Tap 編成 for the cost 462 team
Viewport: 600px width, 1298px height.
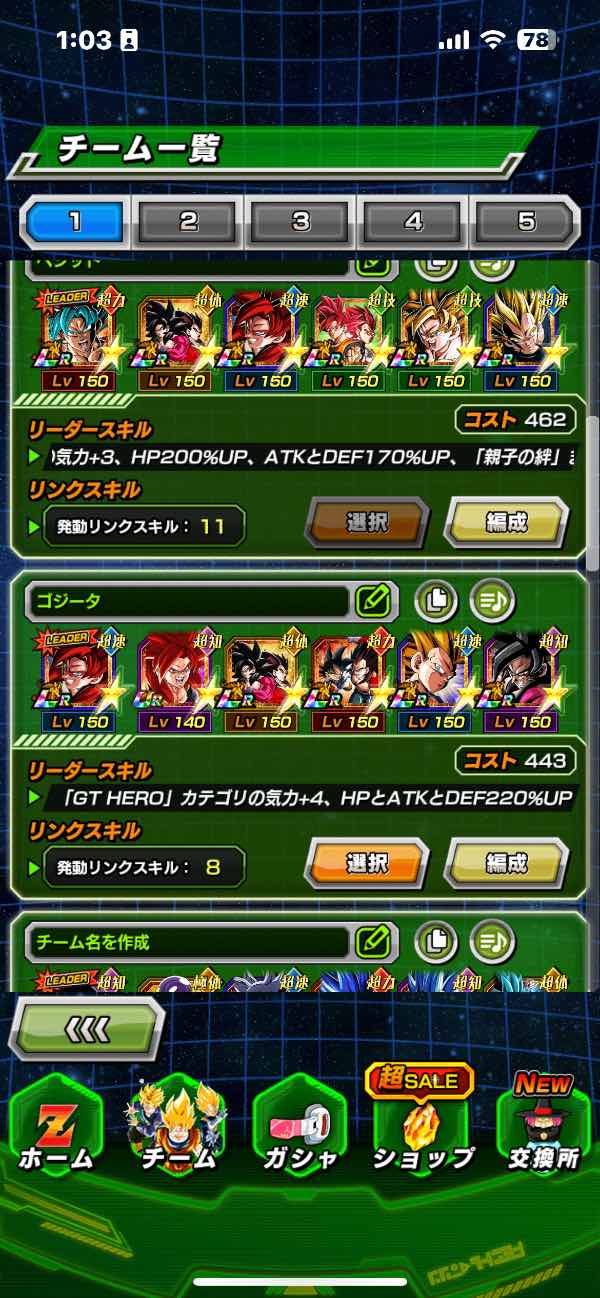(506, 522)
